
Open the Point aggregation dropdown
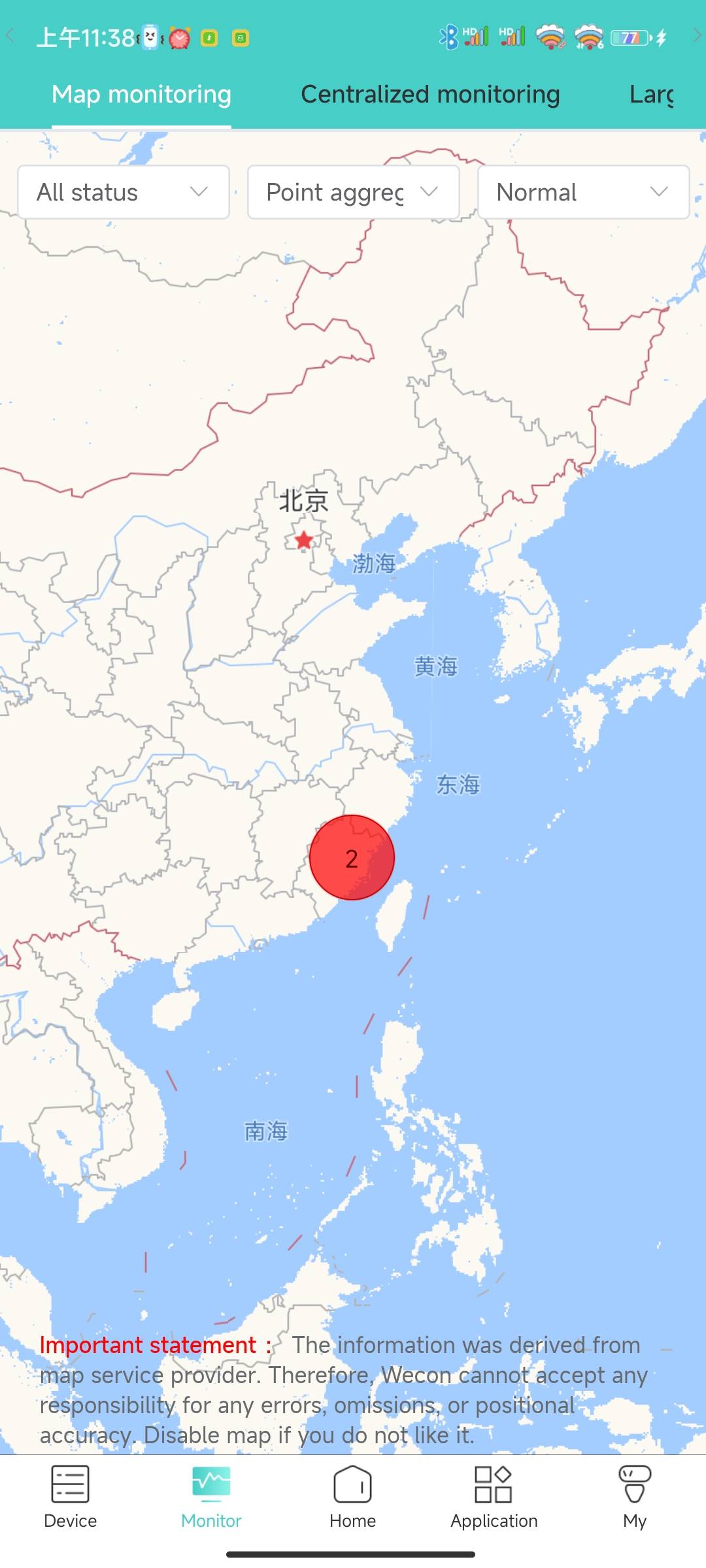[353, 192]
